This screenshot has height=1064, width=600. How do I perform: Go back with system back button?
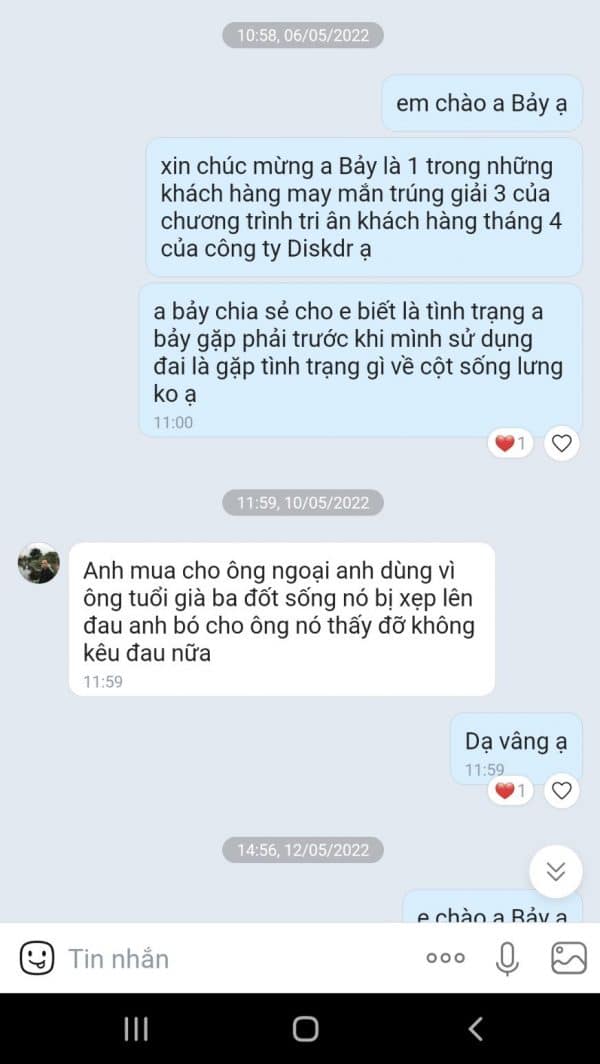[x=476, y=1029]
